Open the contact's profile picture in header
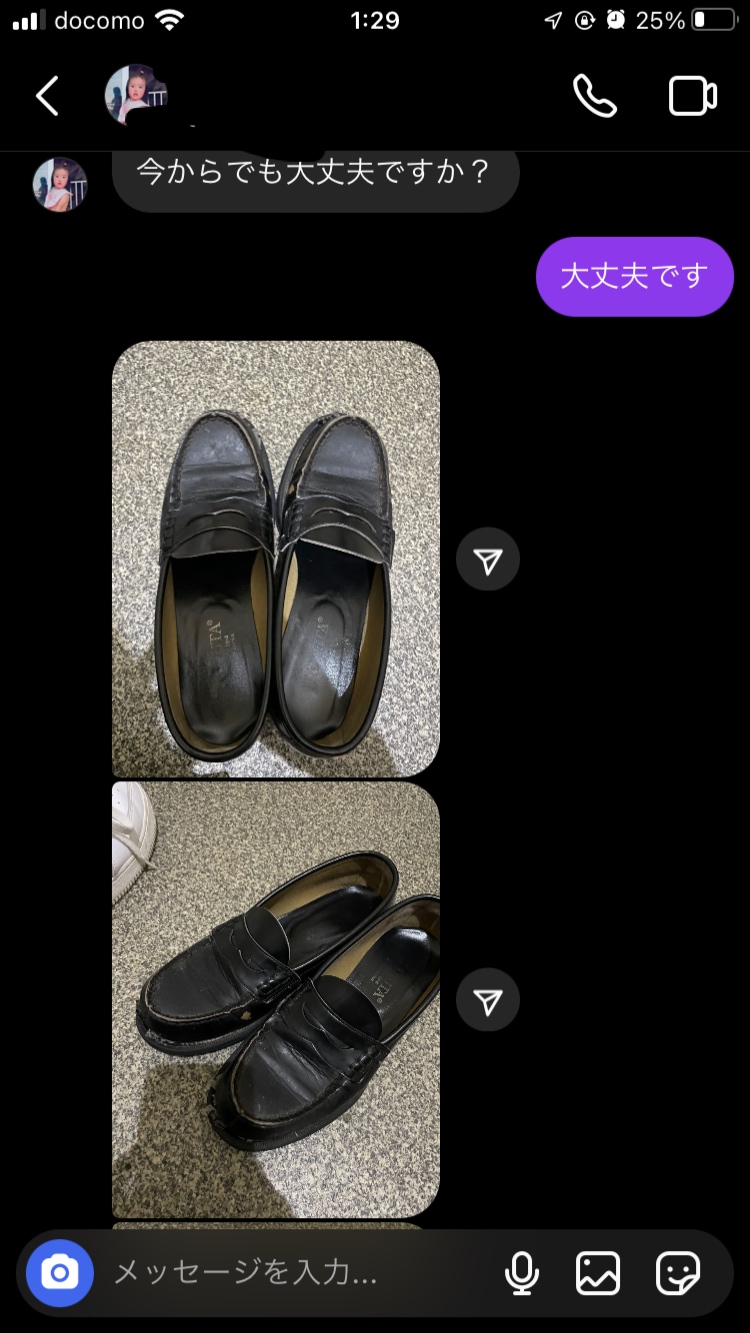 point(134,96)
